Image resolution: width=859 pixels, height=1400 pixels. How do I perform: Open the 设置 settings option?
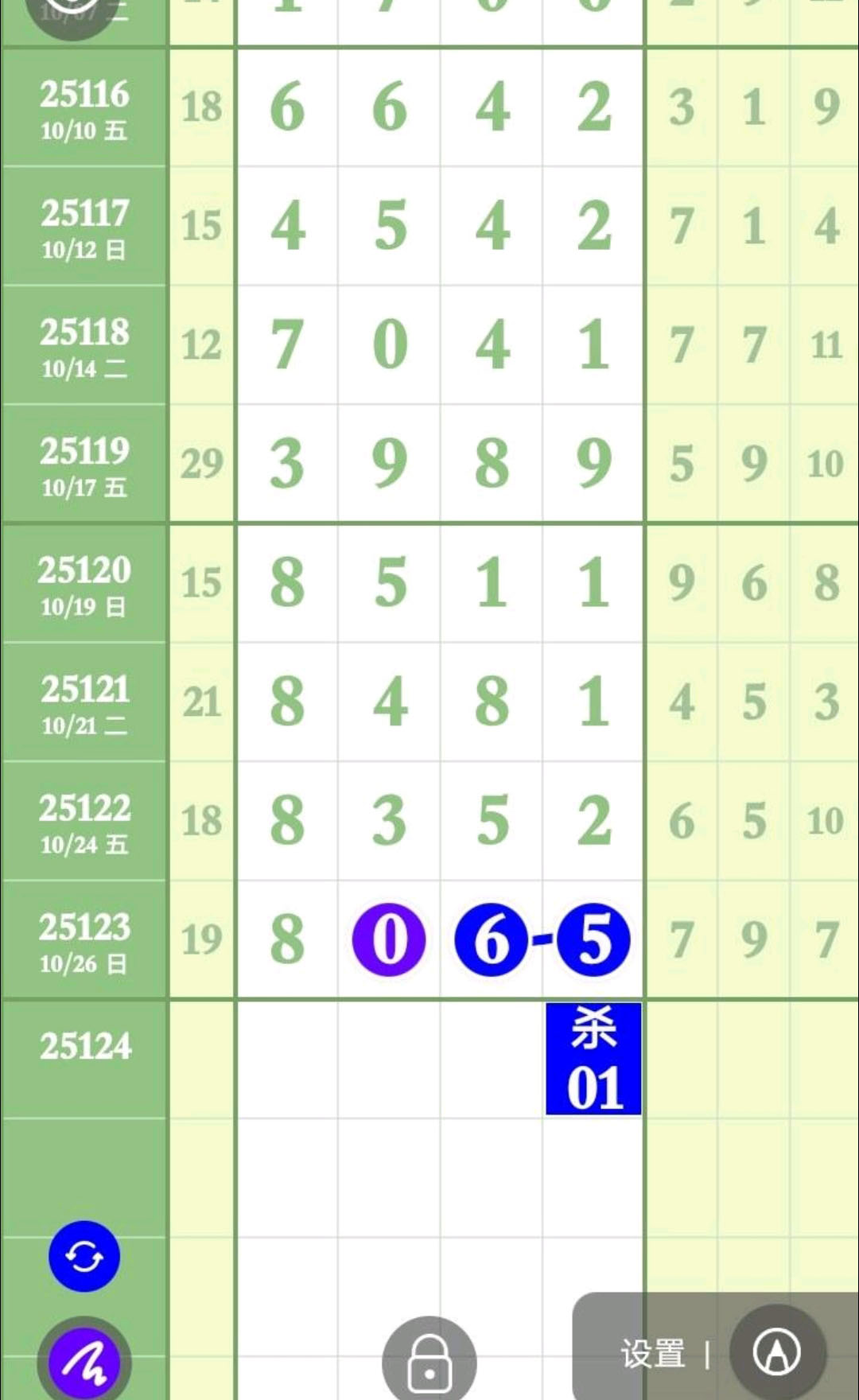click(653, 1353)
